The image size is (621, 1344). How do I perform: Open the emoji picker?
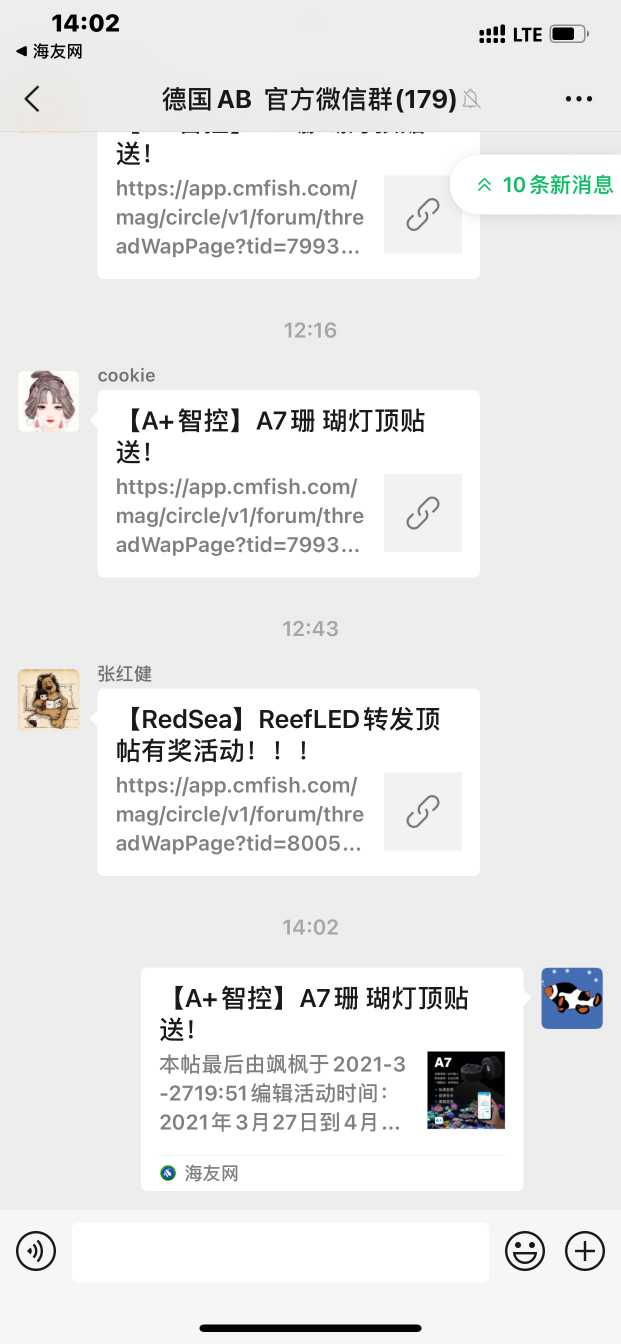point(525,1251)
